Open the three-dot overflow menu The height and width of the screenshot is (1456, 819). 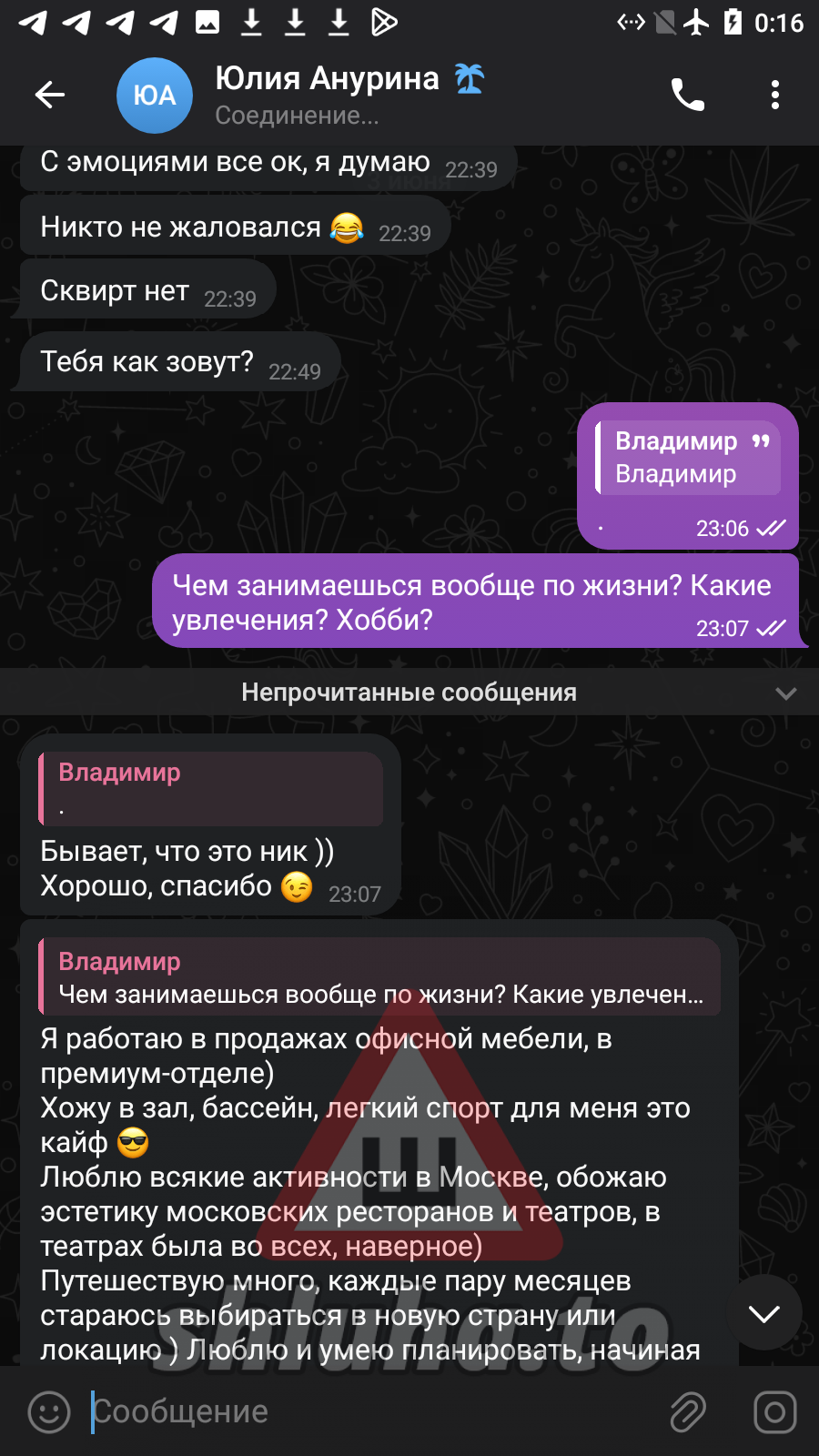(x=775, y=95)
